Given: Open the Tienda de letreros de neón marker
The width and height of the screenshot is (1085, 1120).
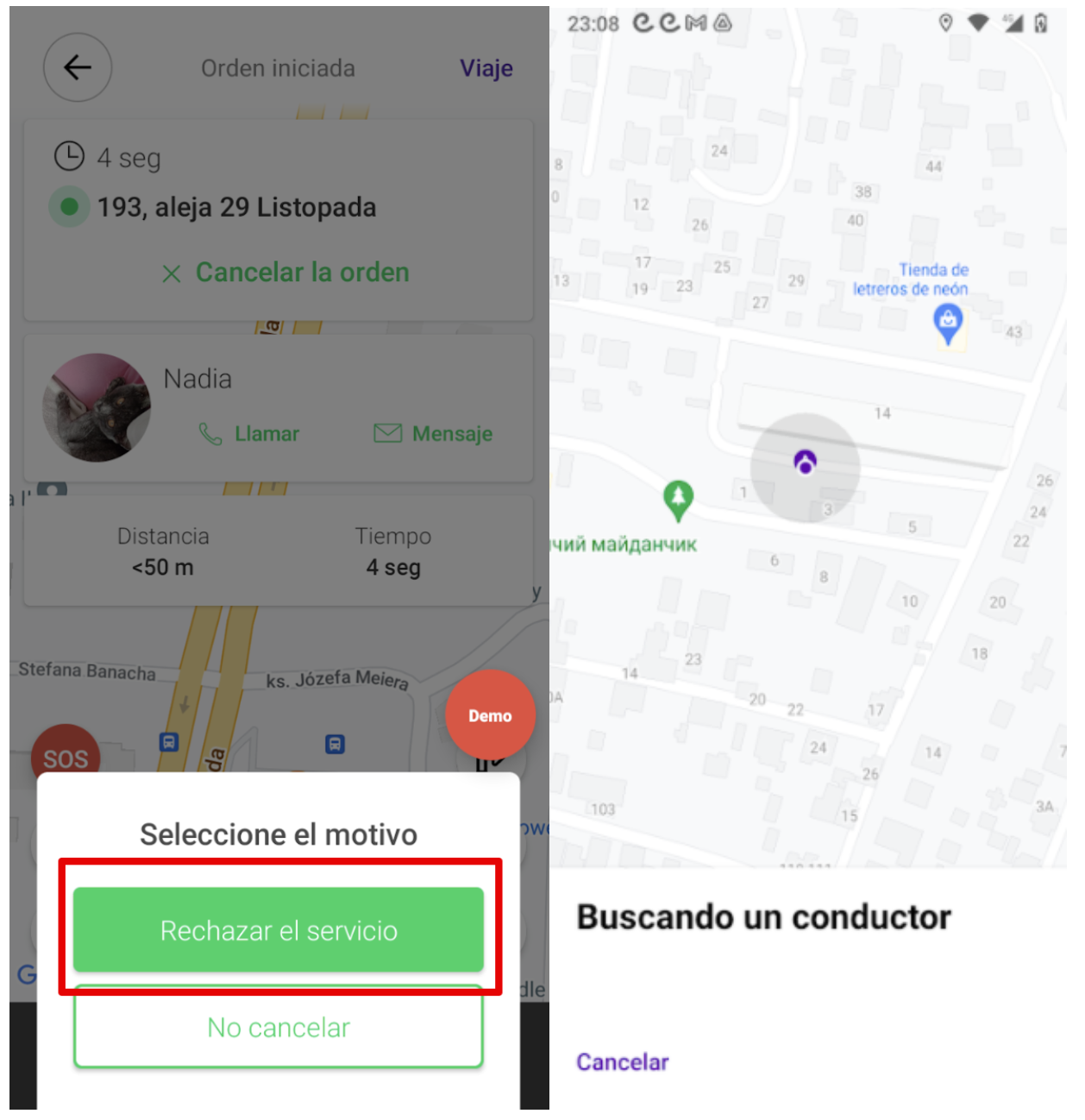Looking at the screenshot, I should pos(948,324).
